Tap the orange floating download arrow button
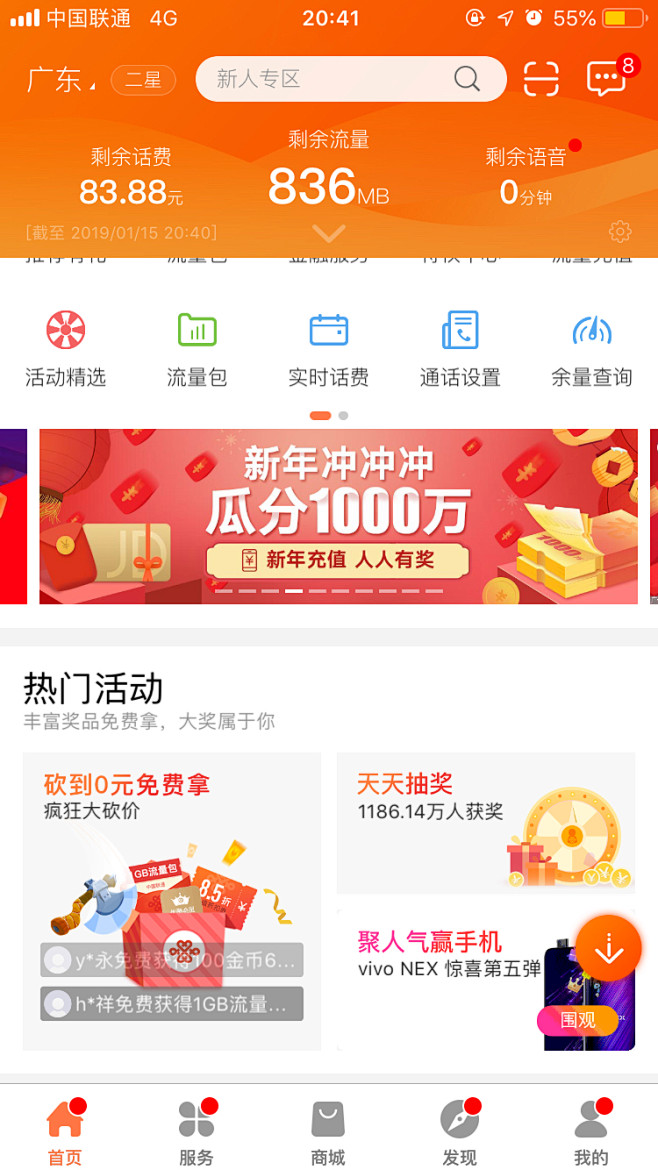 tap(608, 948)
